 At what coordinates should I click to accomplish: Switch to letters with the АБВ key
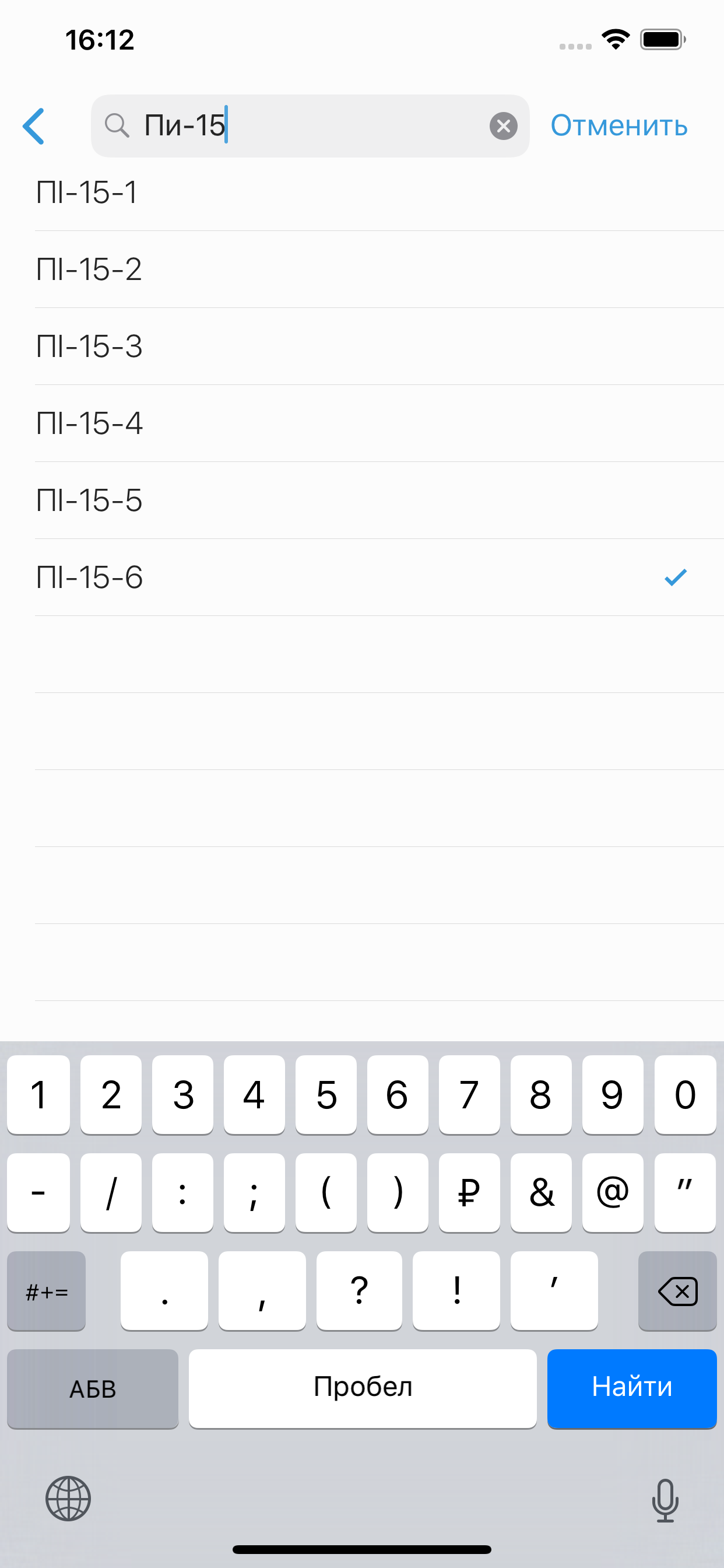tap(93, 1388)
